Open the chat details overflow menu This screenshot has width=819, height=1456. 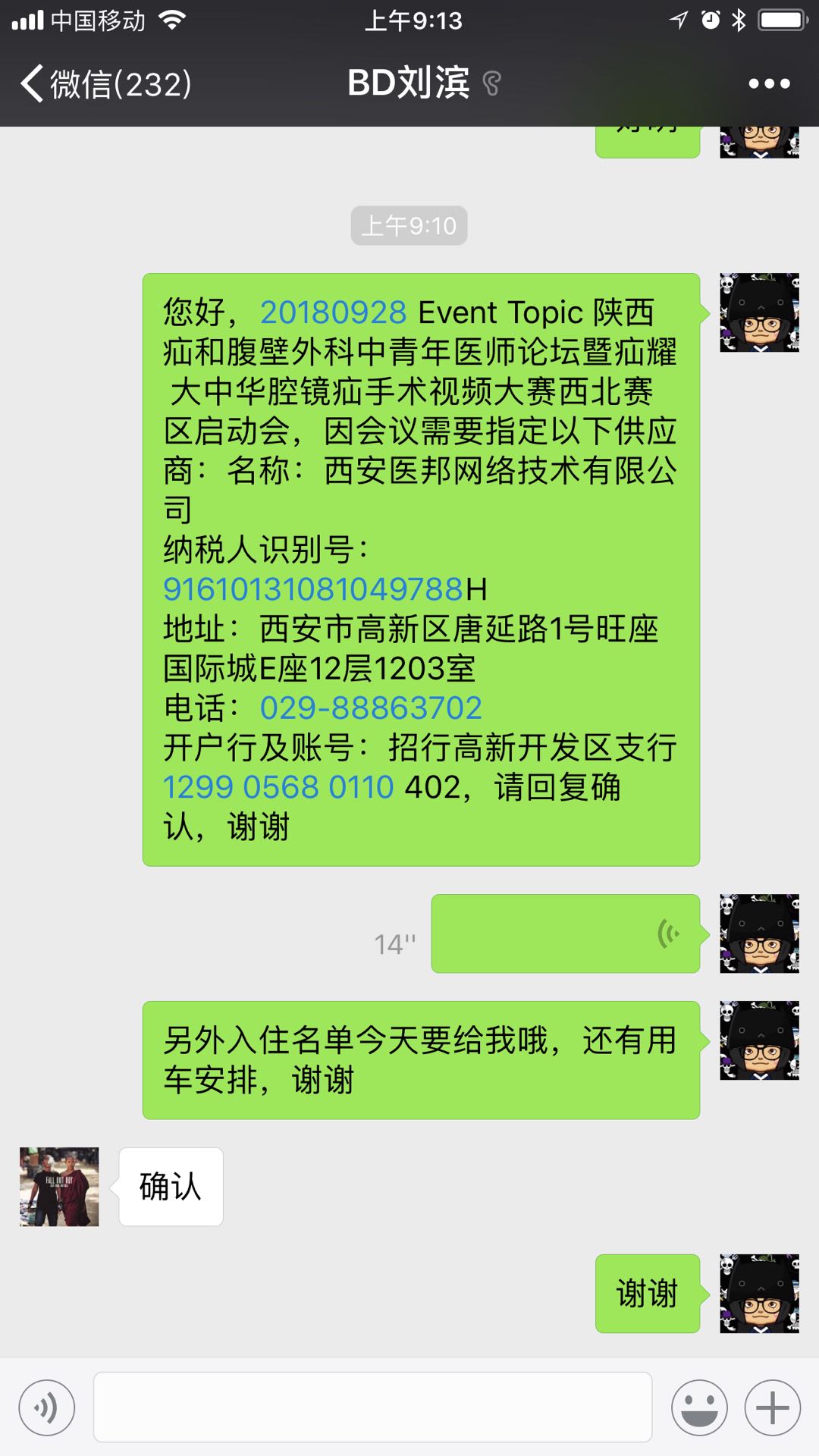coord(769,83)
